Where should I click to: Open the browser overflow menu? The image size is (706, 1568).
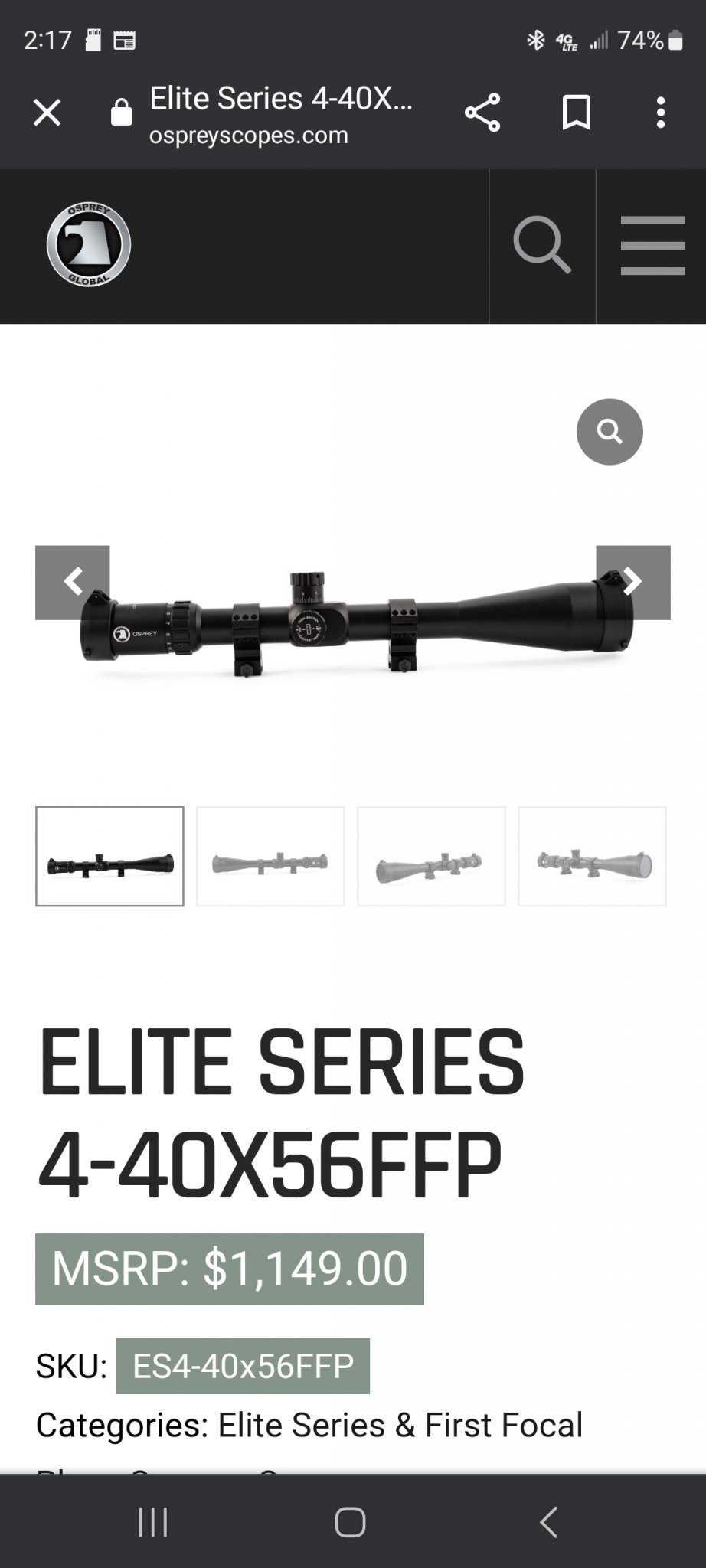[660, 113]
